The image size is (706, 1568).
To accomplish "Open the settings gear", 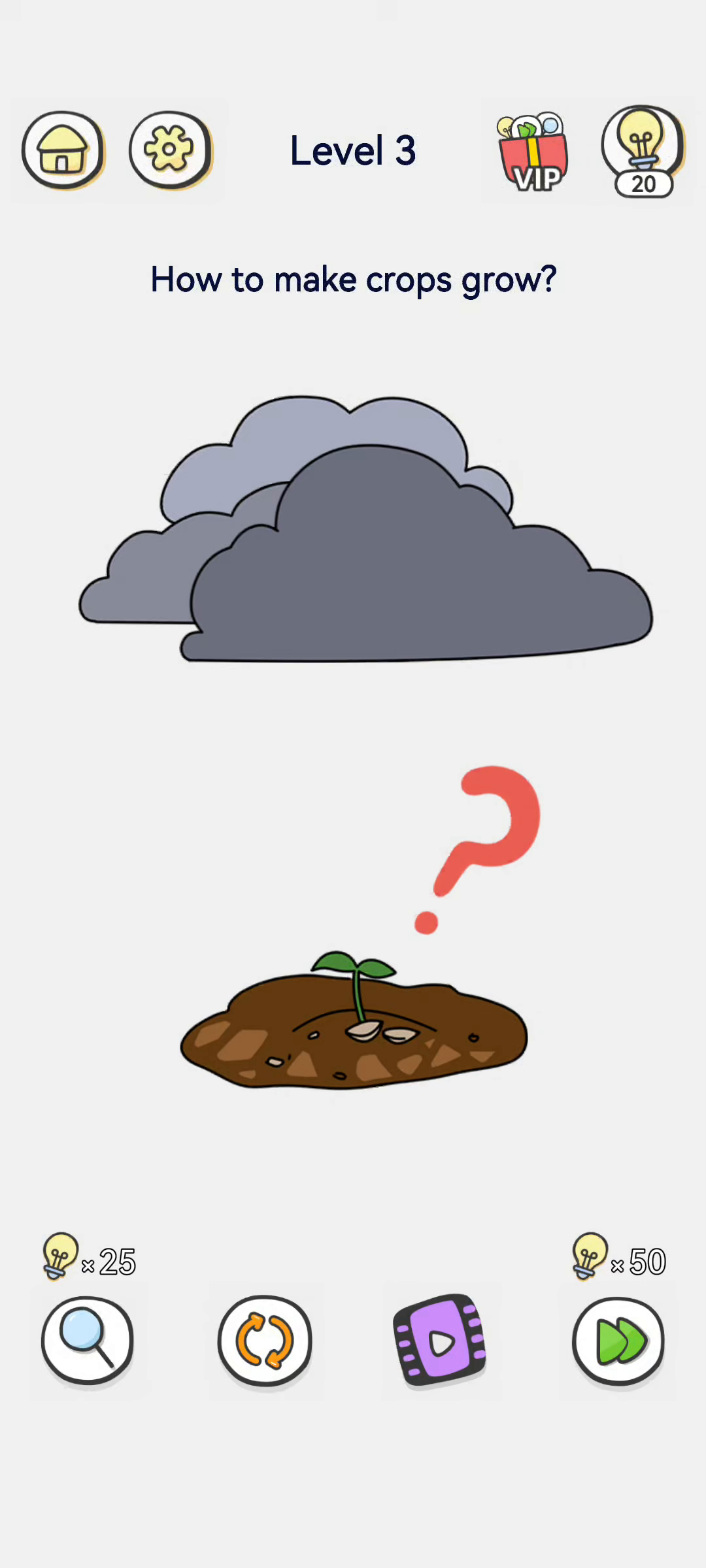I will (171, 150).
